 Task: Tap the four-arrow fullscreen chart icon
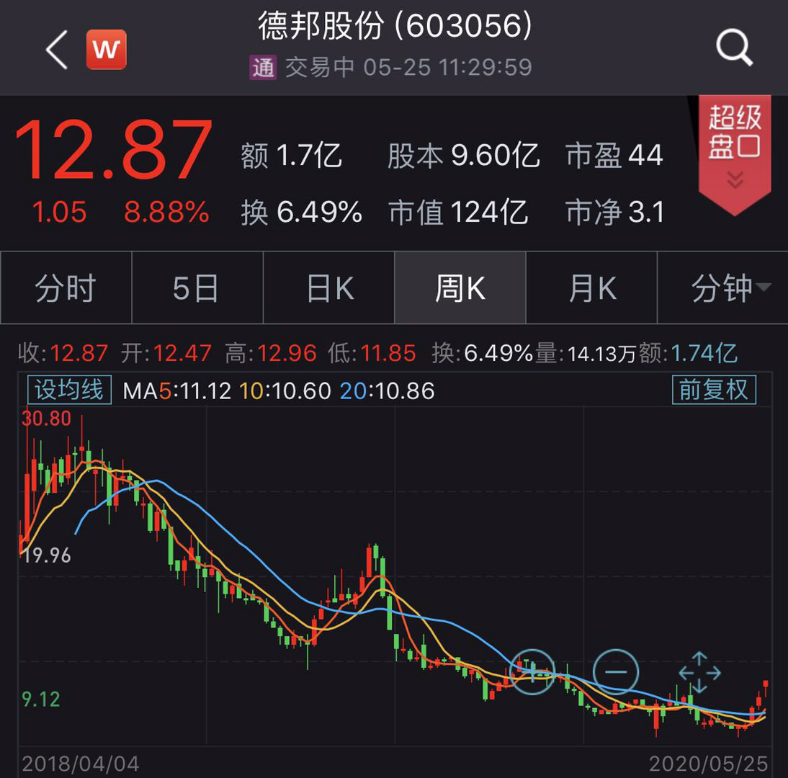click(699, 671)
